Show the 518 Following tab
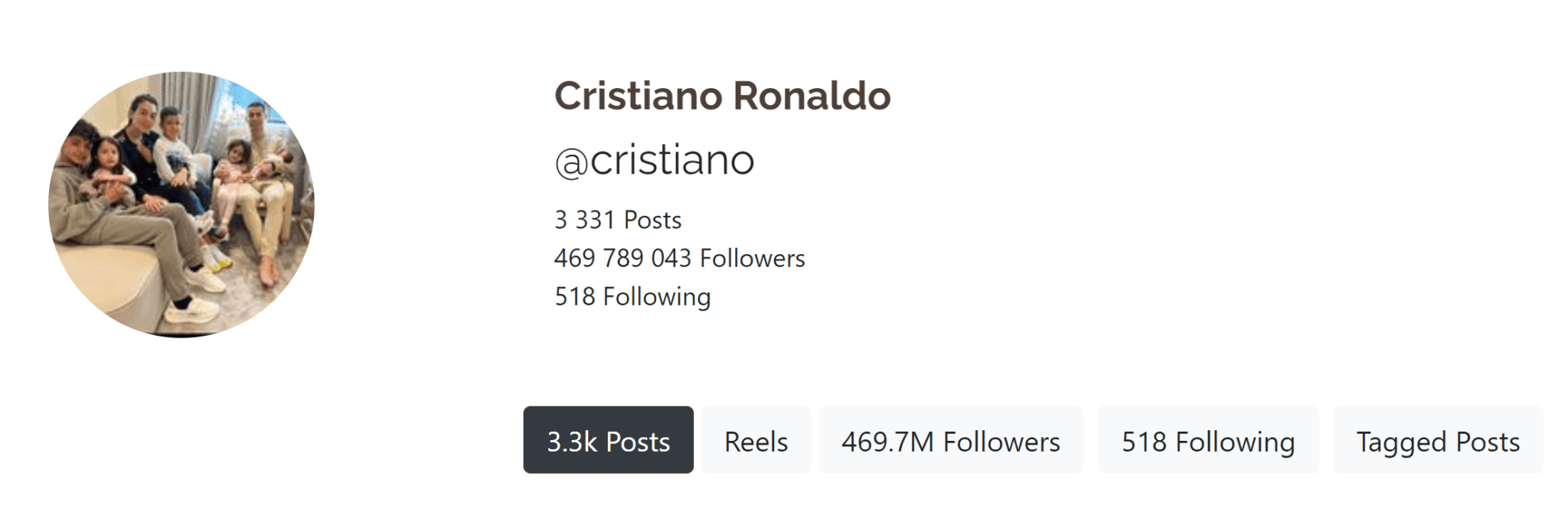This screenshot has width=1568, height=509. (x=1208, y=440)
